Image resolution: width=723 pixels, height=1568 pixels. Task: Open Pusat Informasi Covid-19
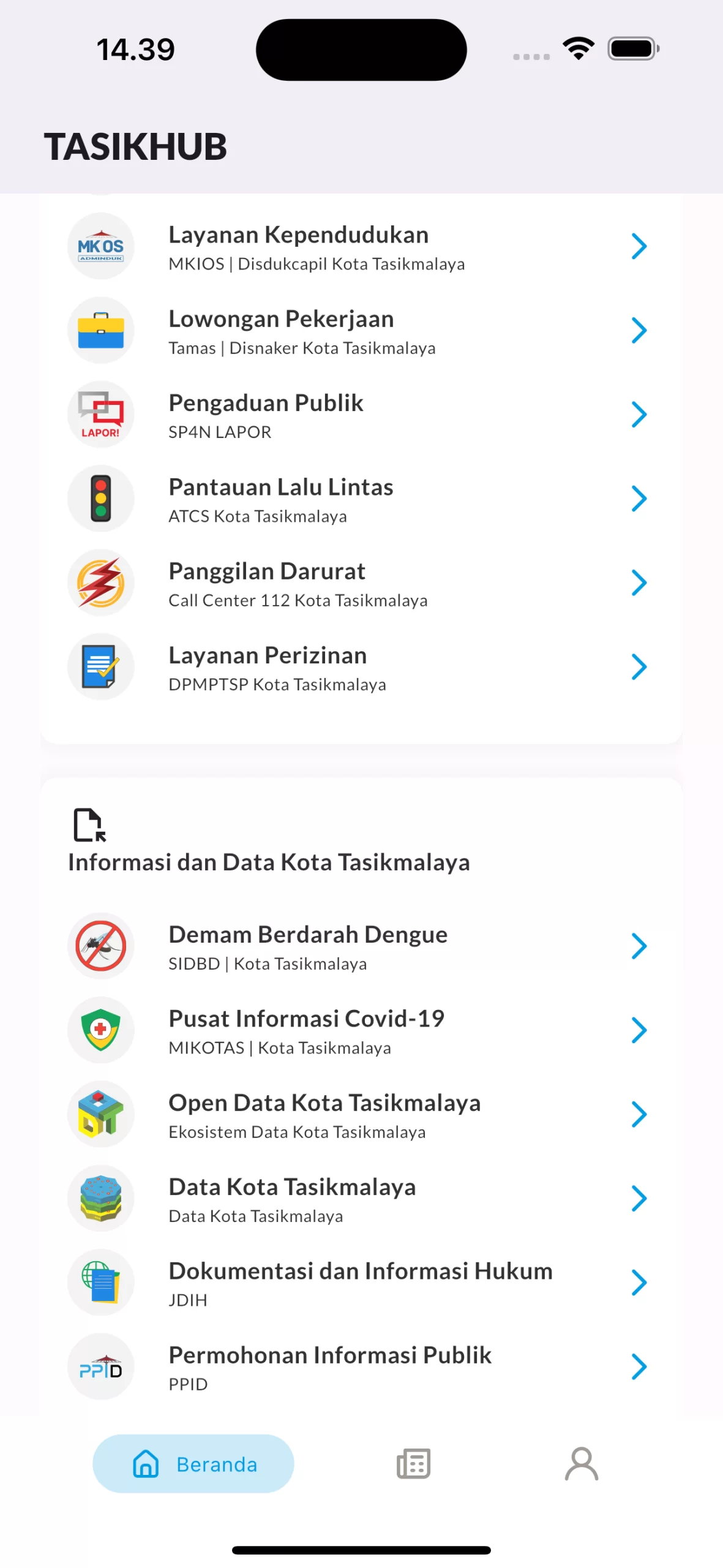(360, 1031)
